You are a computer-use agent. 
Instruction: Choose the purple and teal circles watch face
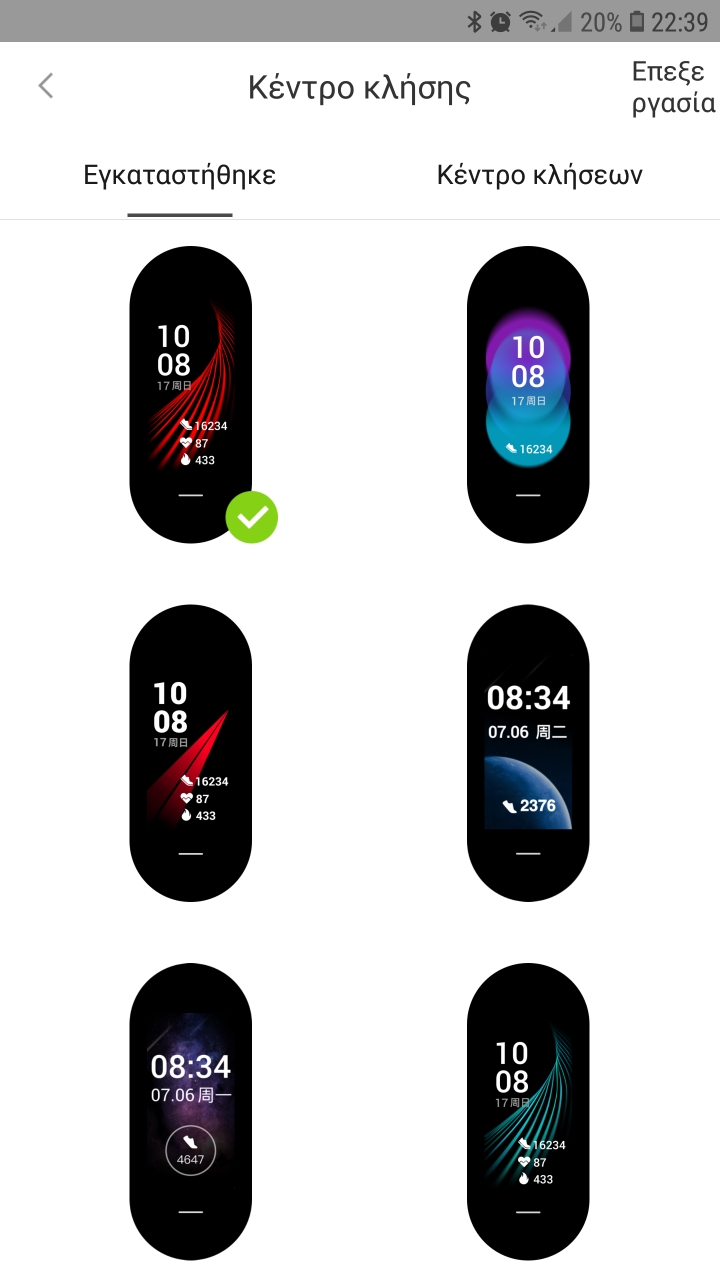(x=528, y=395)
